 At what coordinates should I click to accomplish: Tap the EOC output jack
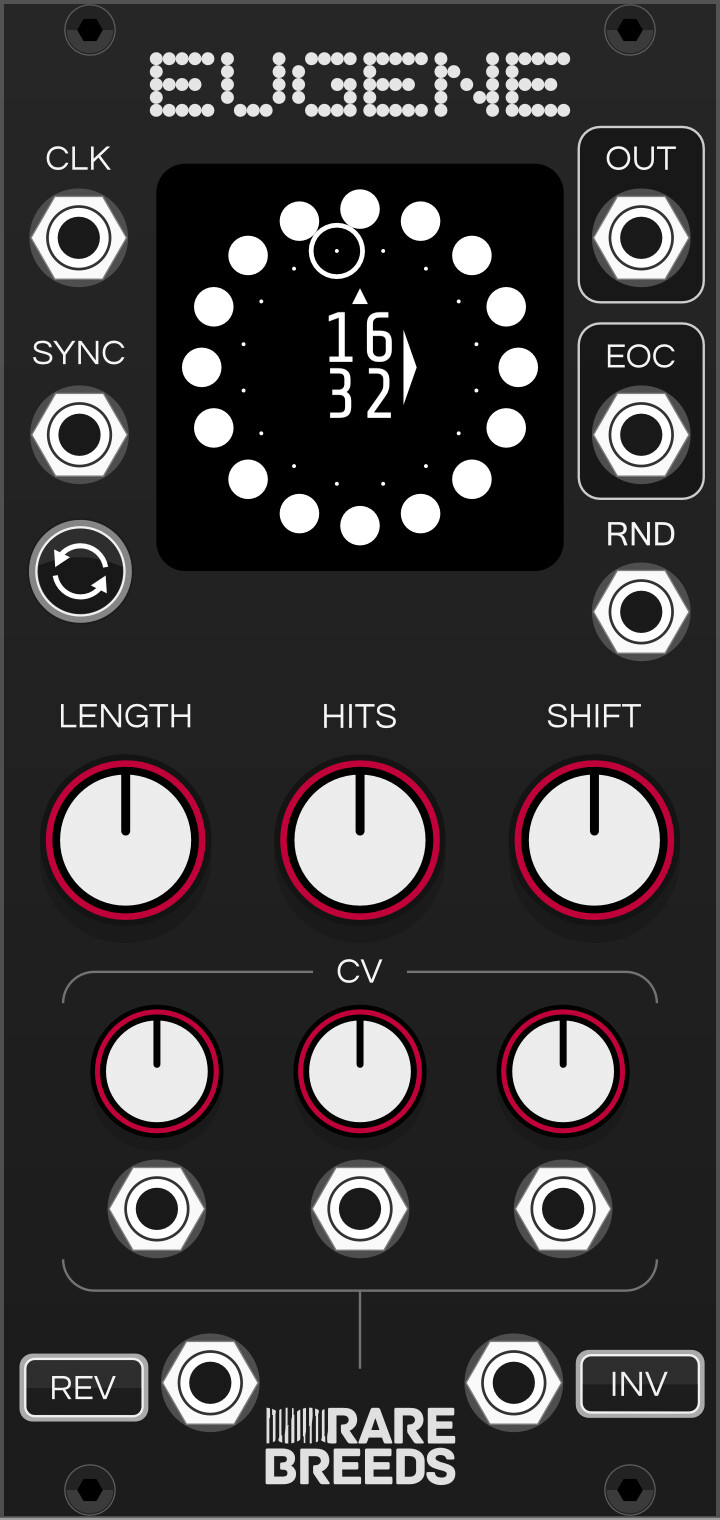point(640,435)
